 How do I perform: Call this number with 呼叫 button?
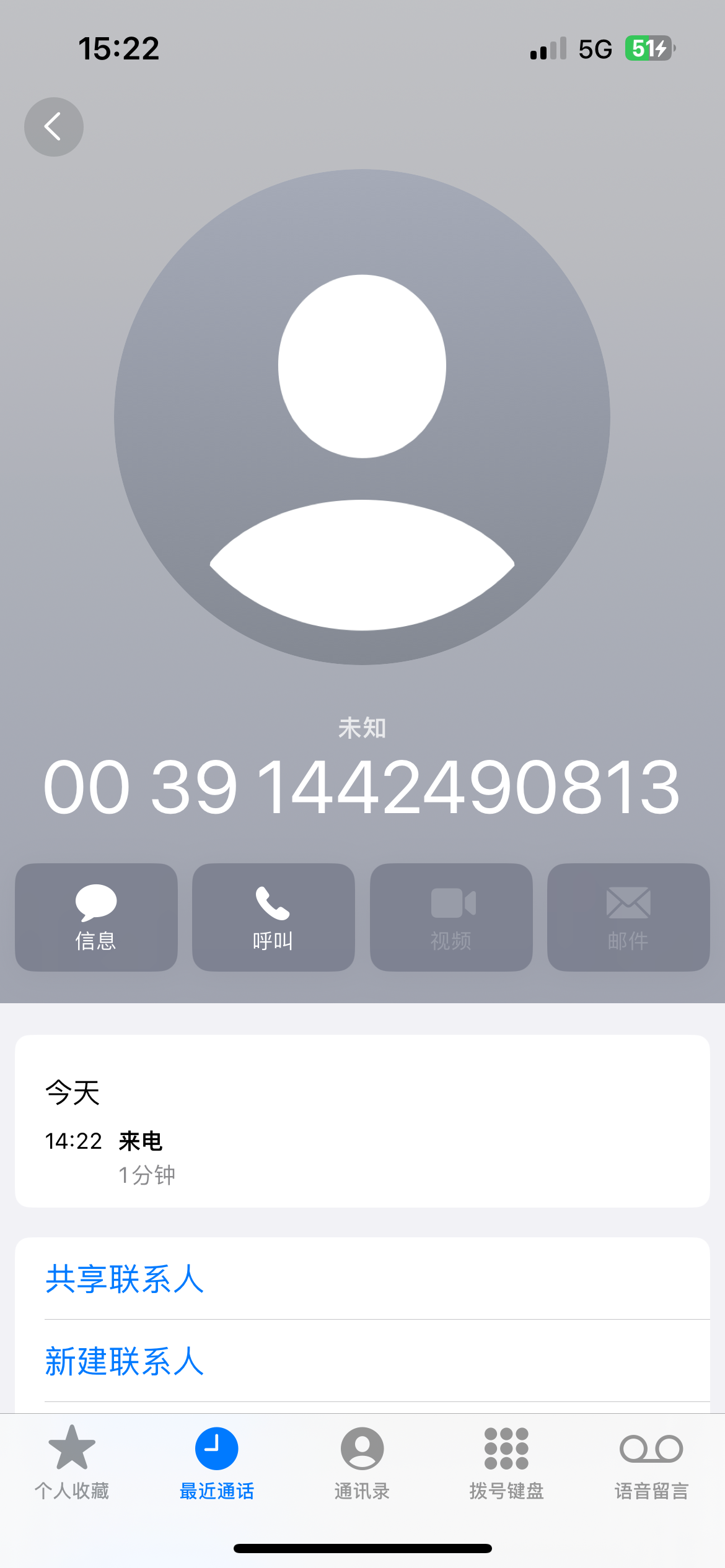[273, 917]
